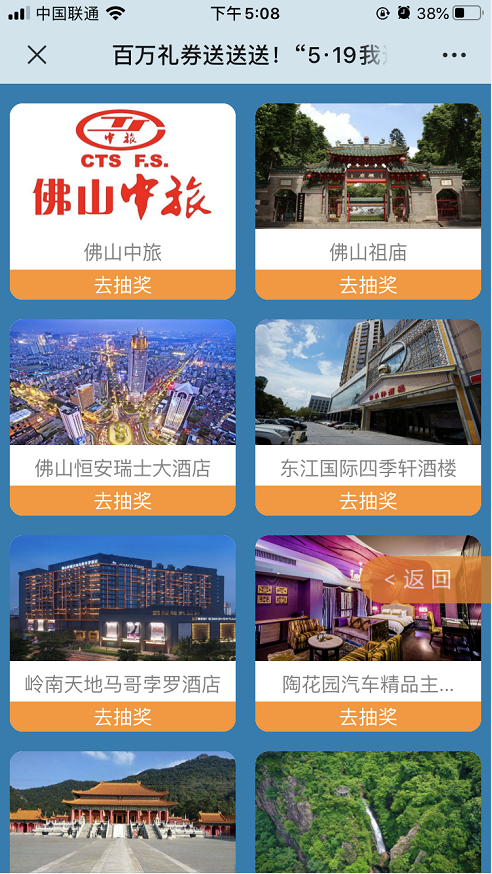The image size is (492, 874).
Task: Open the three-dot more options menu
Action: point(454,55)
